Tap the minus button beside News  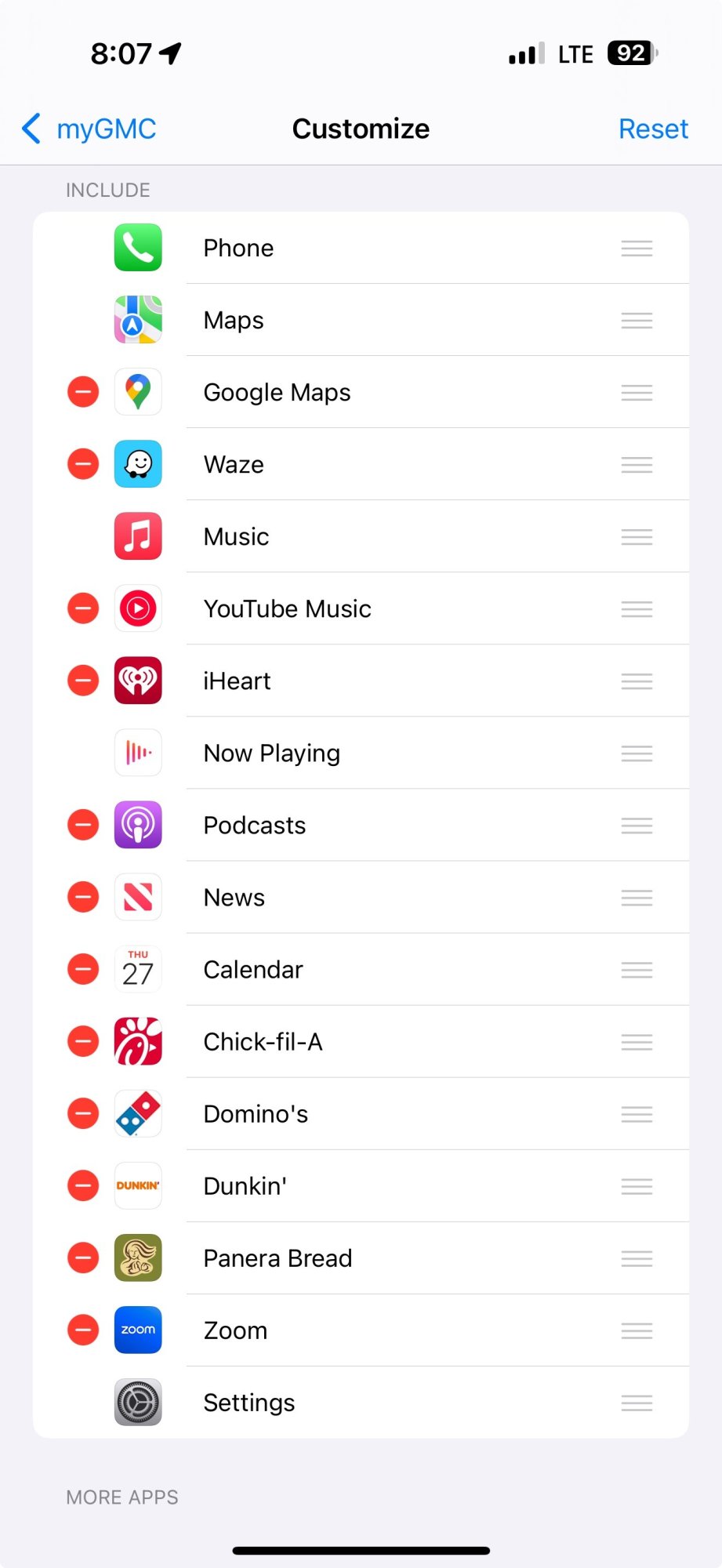pos(83,897)
